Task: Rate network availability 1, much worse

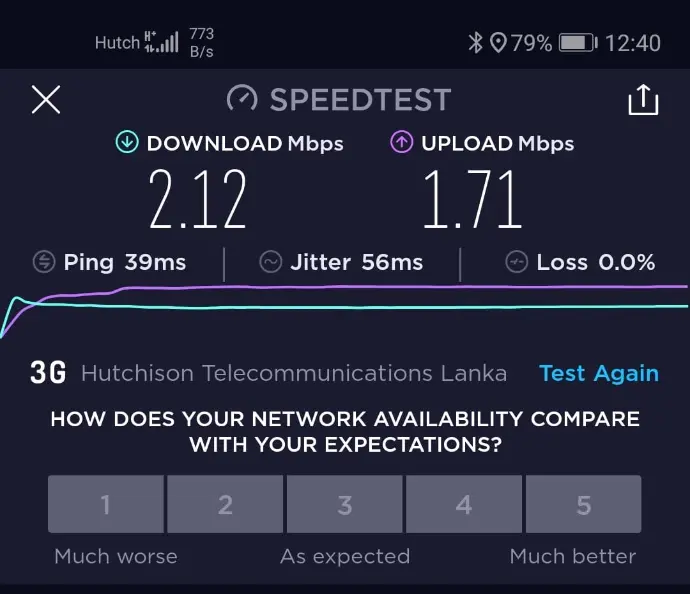Action: [x=106, y=504]
